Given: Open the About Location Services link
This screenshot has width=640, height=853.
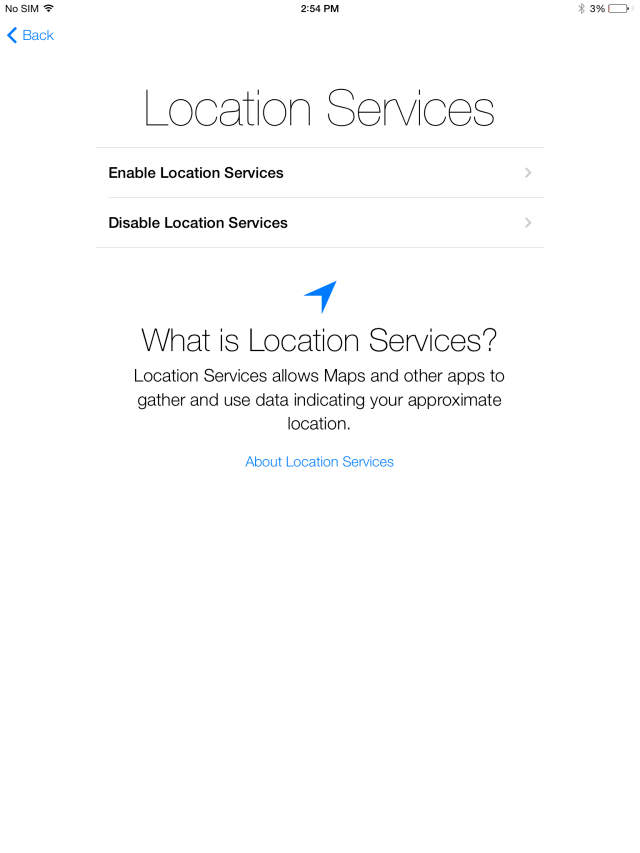Looking at the screenshot, I should pyautogui.click(x=319, y=462).
